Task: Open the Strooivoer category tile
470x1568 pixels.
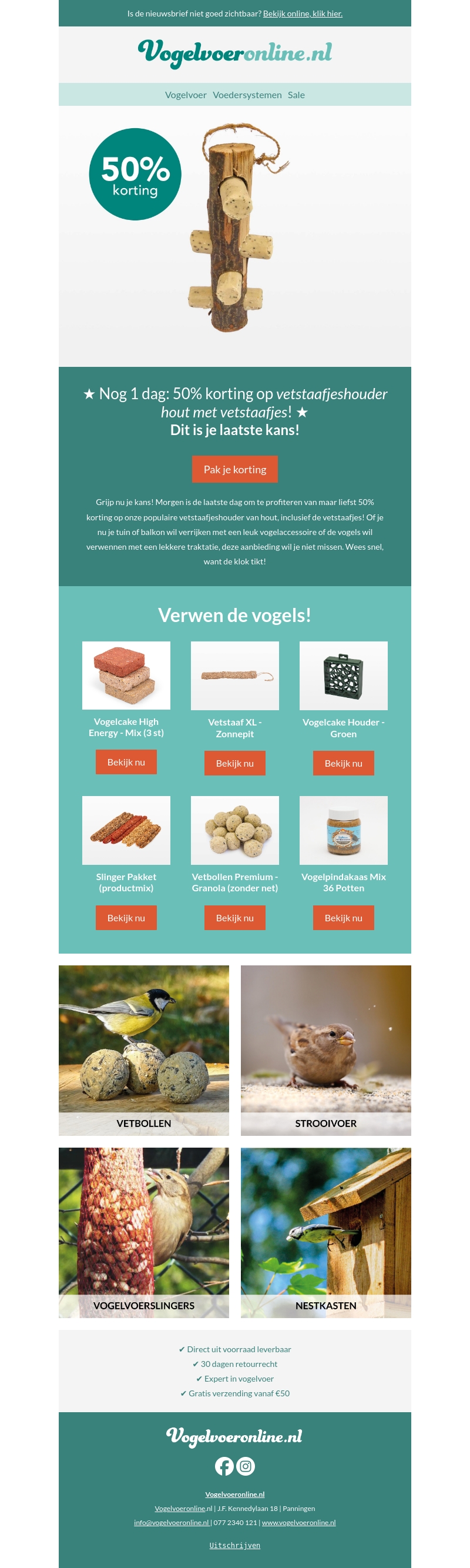Action: (x=325, y=1050)
